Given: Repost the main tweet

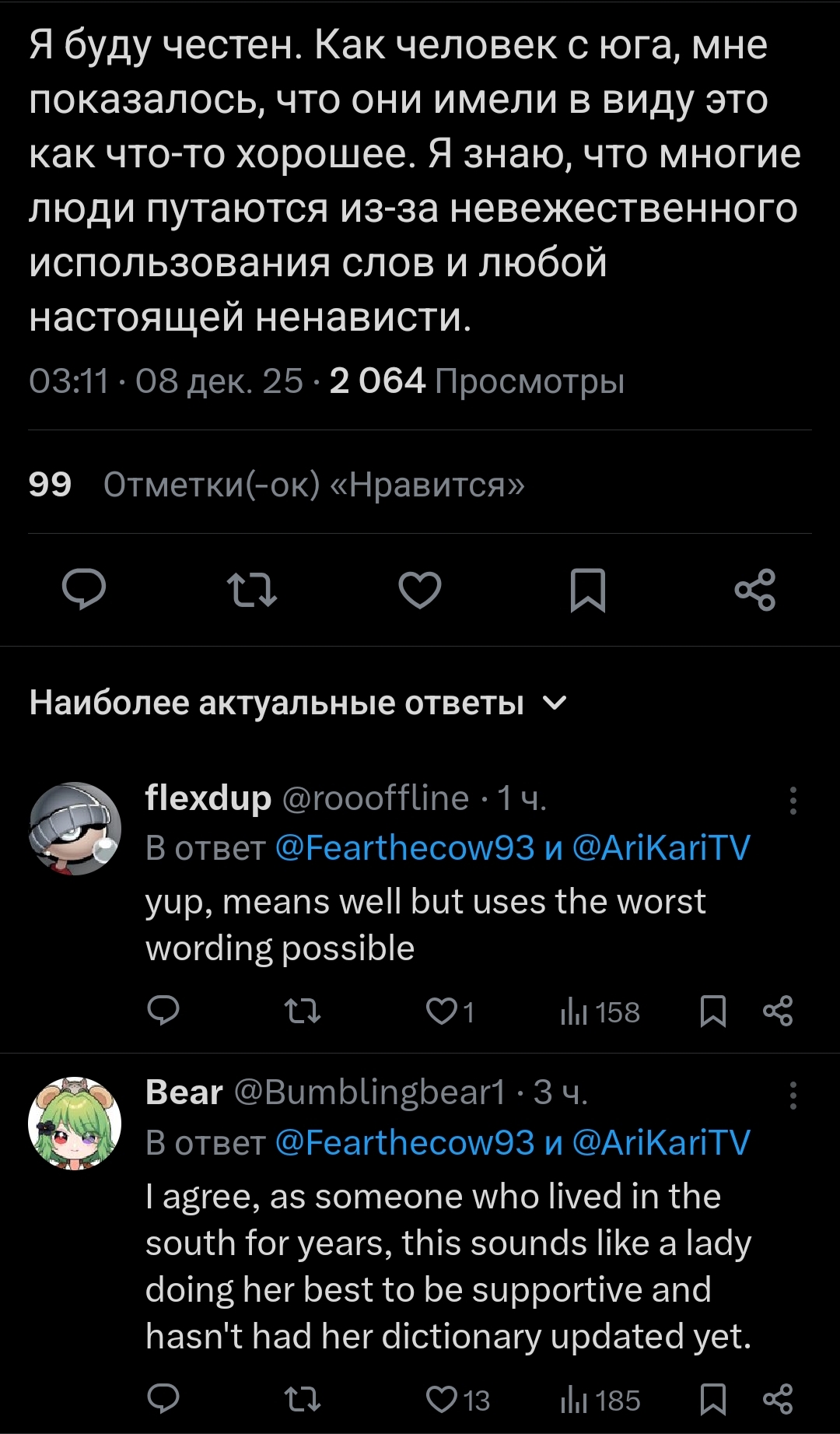Looking at the screenshot, I should pos(251,589).
